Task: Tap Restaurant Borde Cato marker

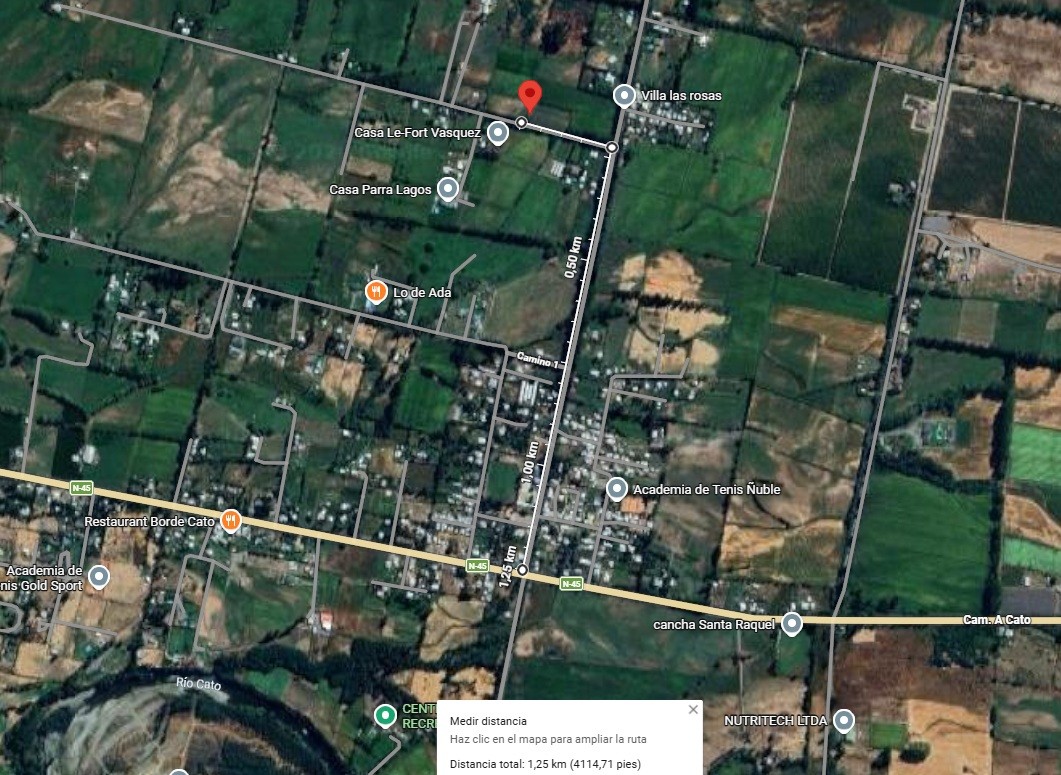Action: coord(231,521)
